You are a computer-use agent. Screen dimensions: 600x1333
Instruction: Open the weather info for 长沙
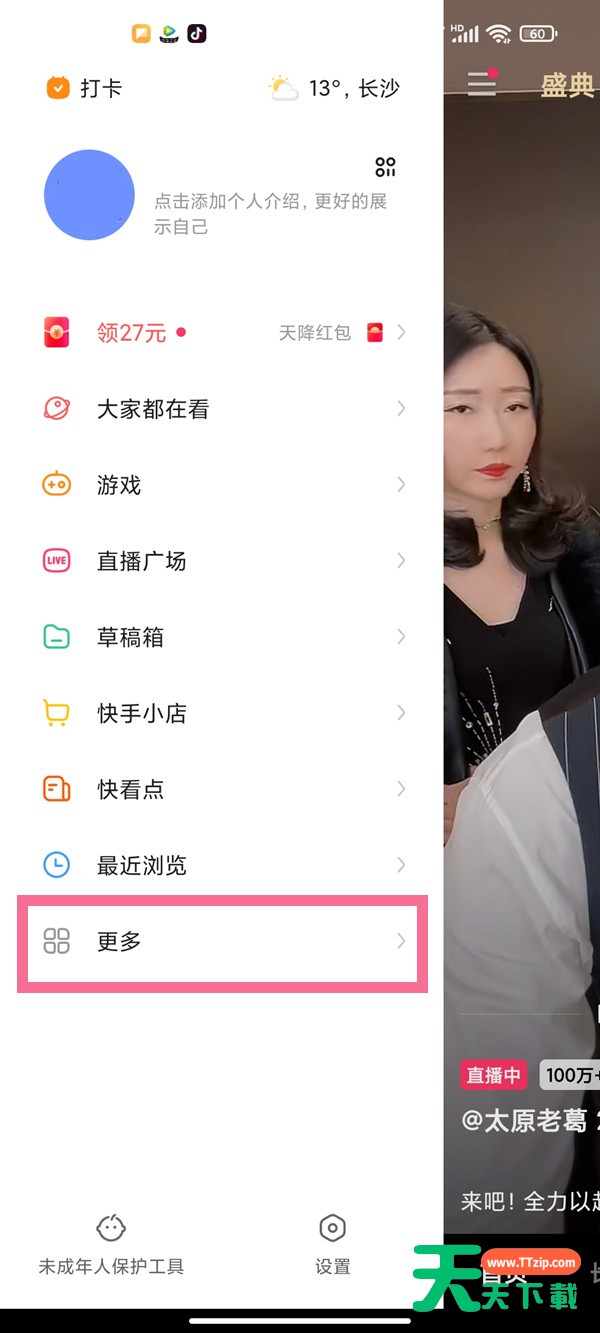pos(334,88)
